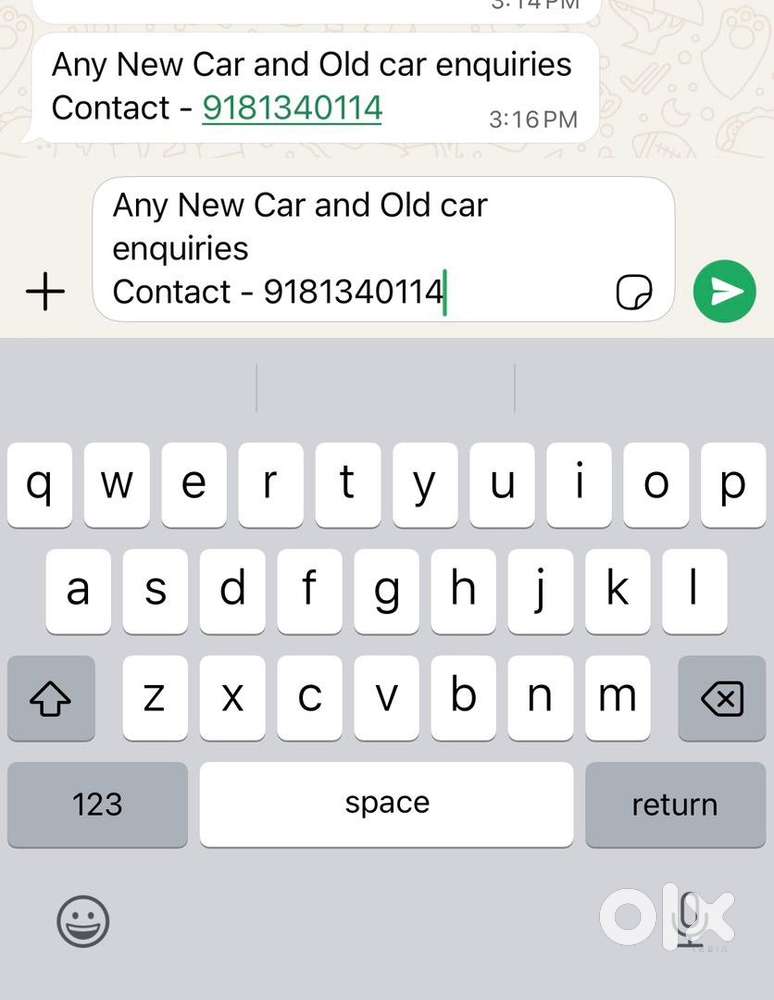Image resolution: width=774 pixels, height=1000 pixels.
Task: Enable the shift key
Action: pyautogui.click(x=51, y=698)
